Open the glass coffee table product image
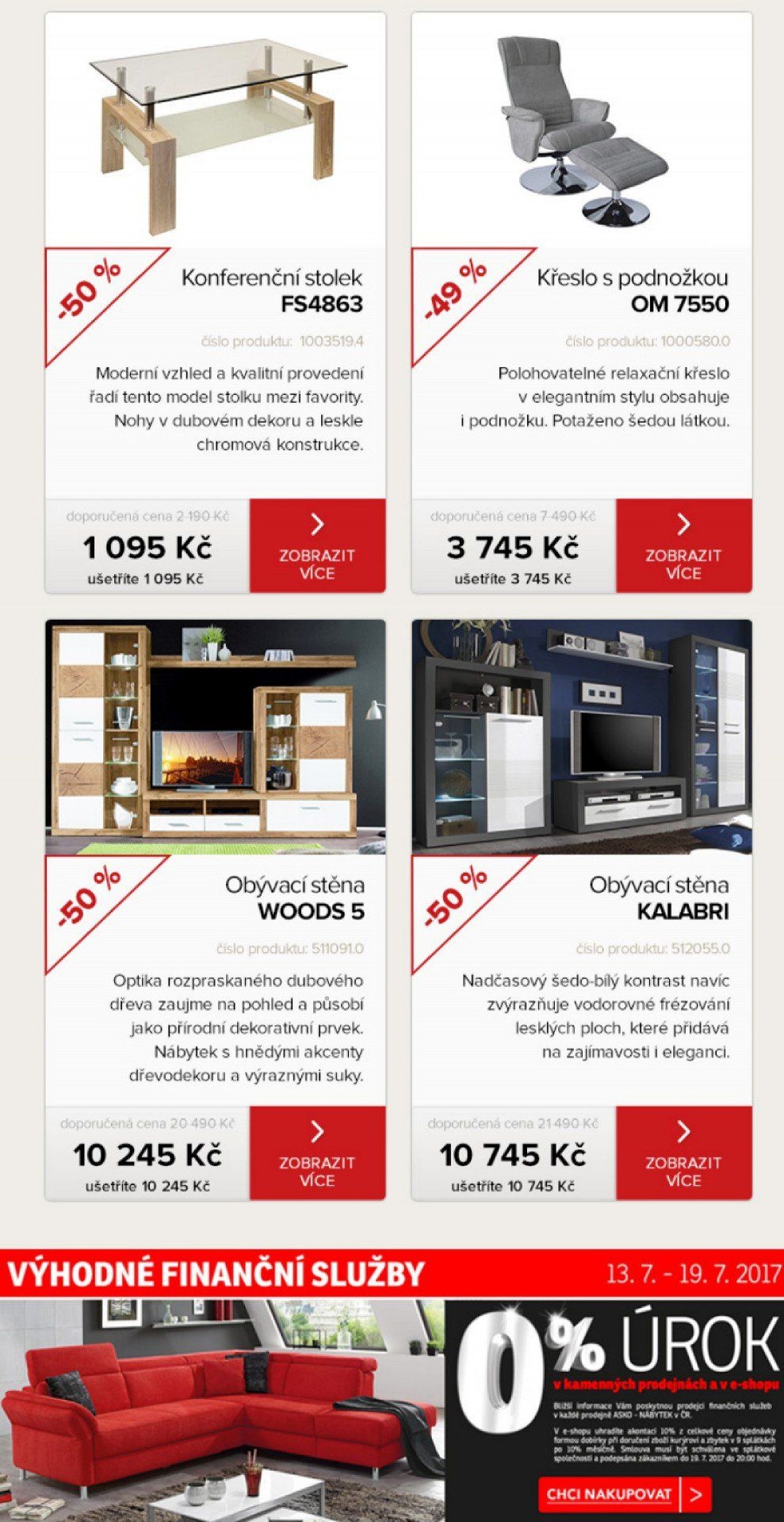This screenshot has height=1522, width=784. point(216,131)
